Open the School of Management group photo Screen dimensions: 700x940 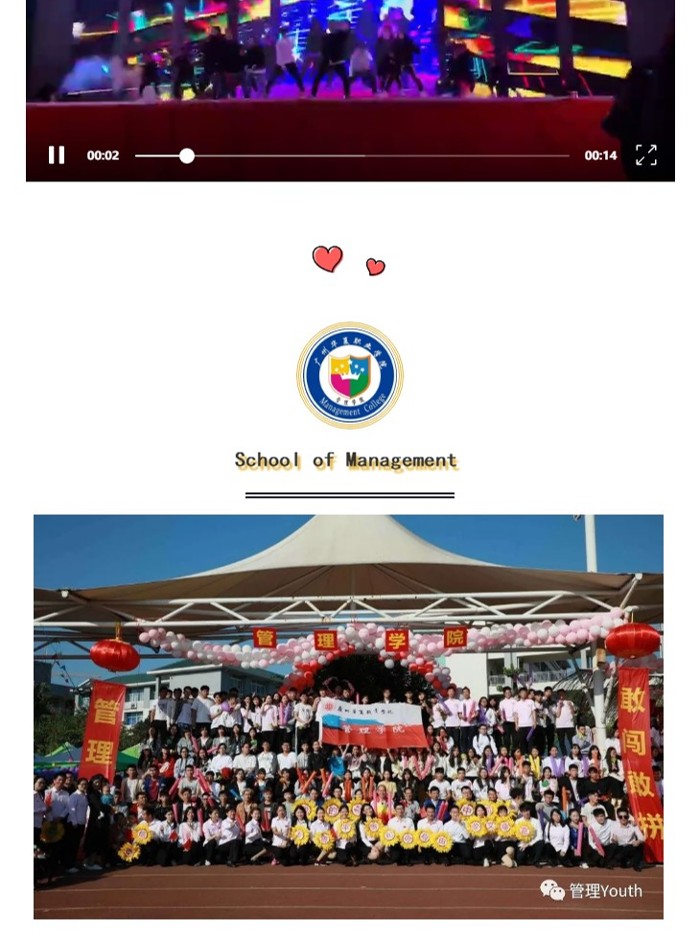[348, 715]
